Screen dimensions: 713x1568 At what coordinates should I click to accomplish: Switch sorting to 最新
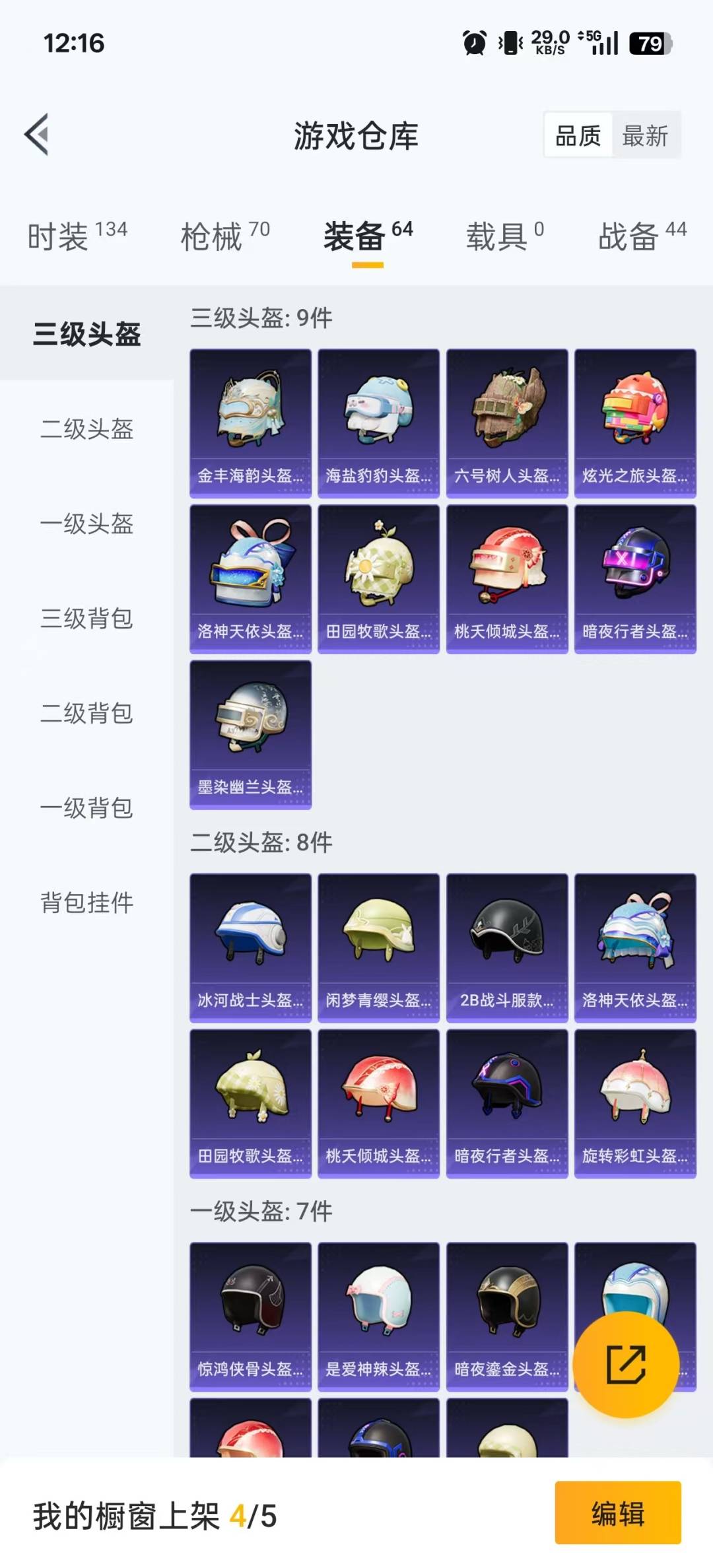coord(646,135)
